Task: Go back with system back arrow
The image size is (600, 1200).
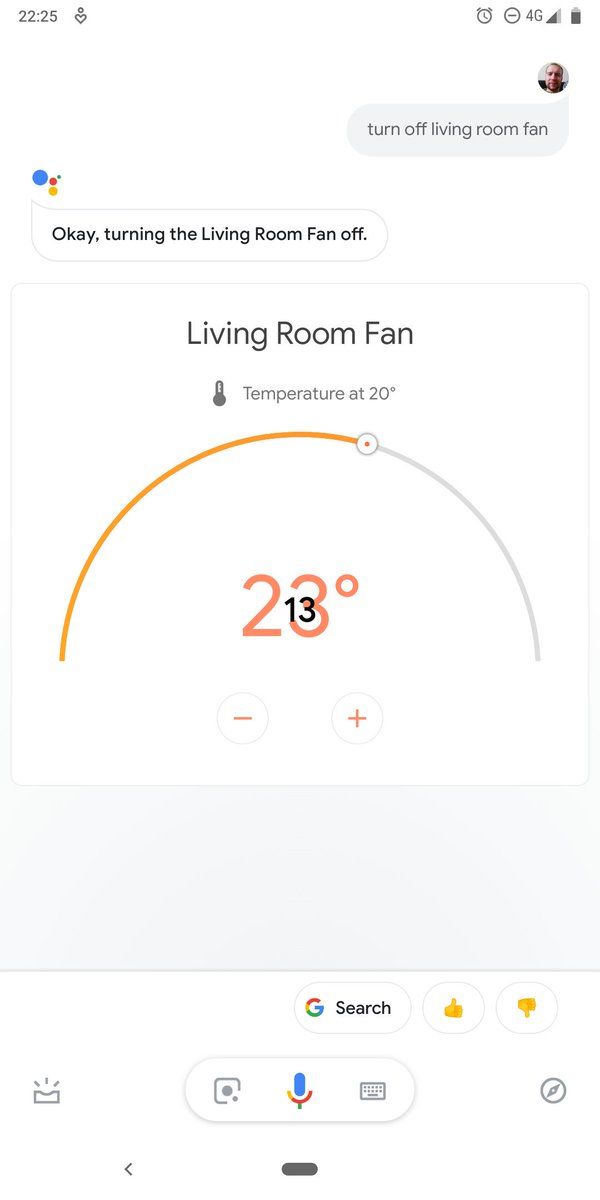Action: click(x=128, y=1169)
